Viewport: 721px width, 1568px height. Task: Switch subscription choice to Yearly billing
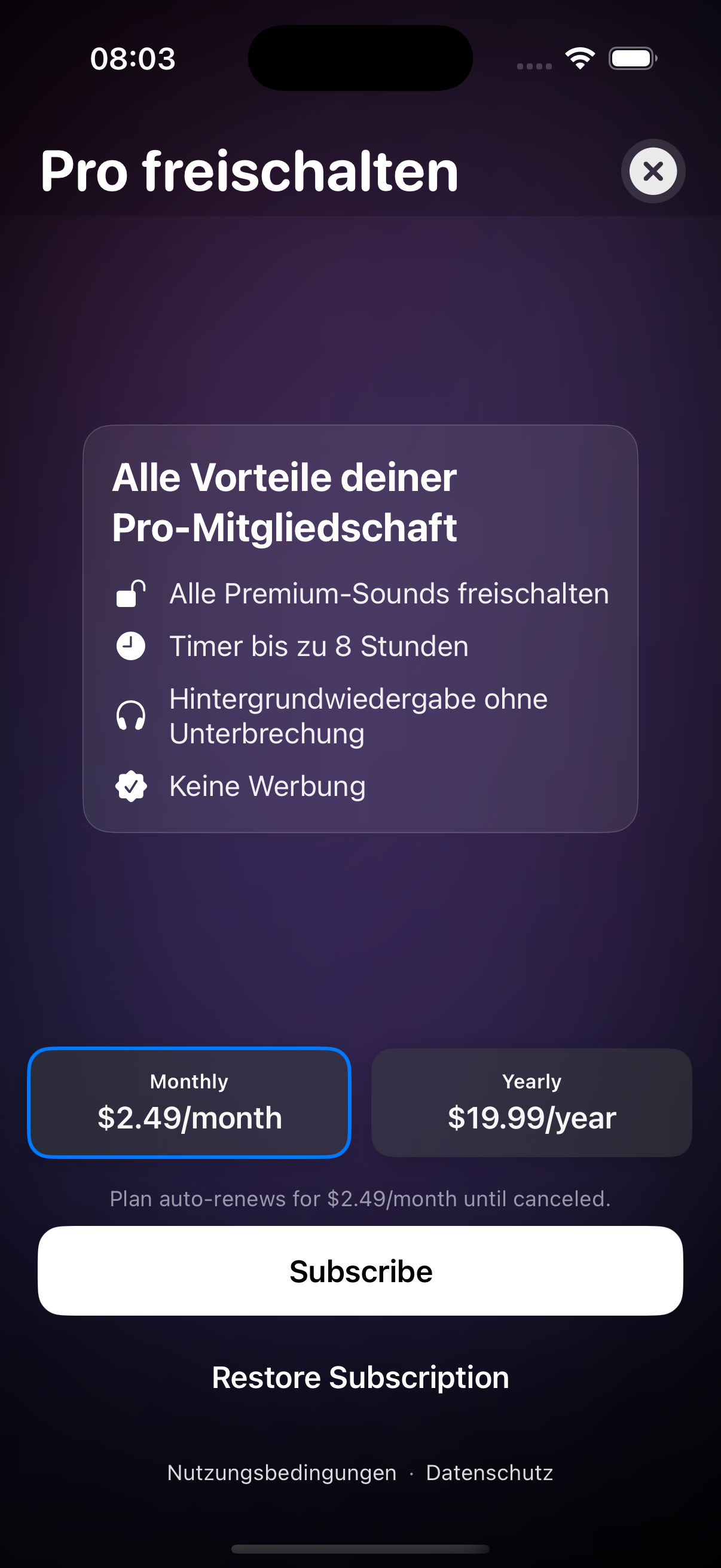[x=531, y=1102]
